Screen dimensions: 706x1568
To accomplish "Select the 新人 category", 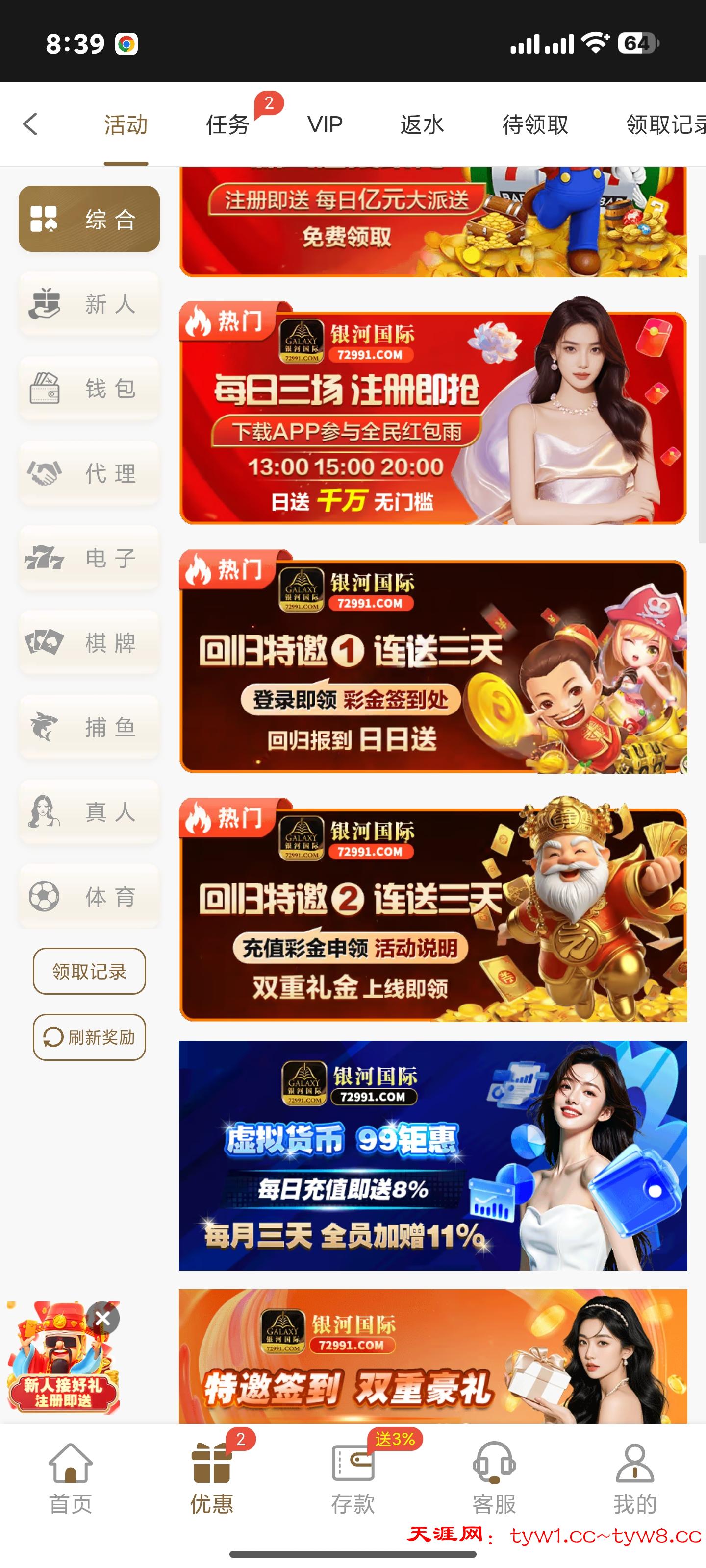I will pyautogui.click(x=89, y=304).
